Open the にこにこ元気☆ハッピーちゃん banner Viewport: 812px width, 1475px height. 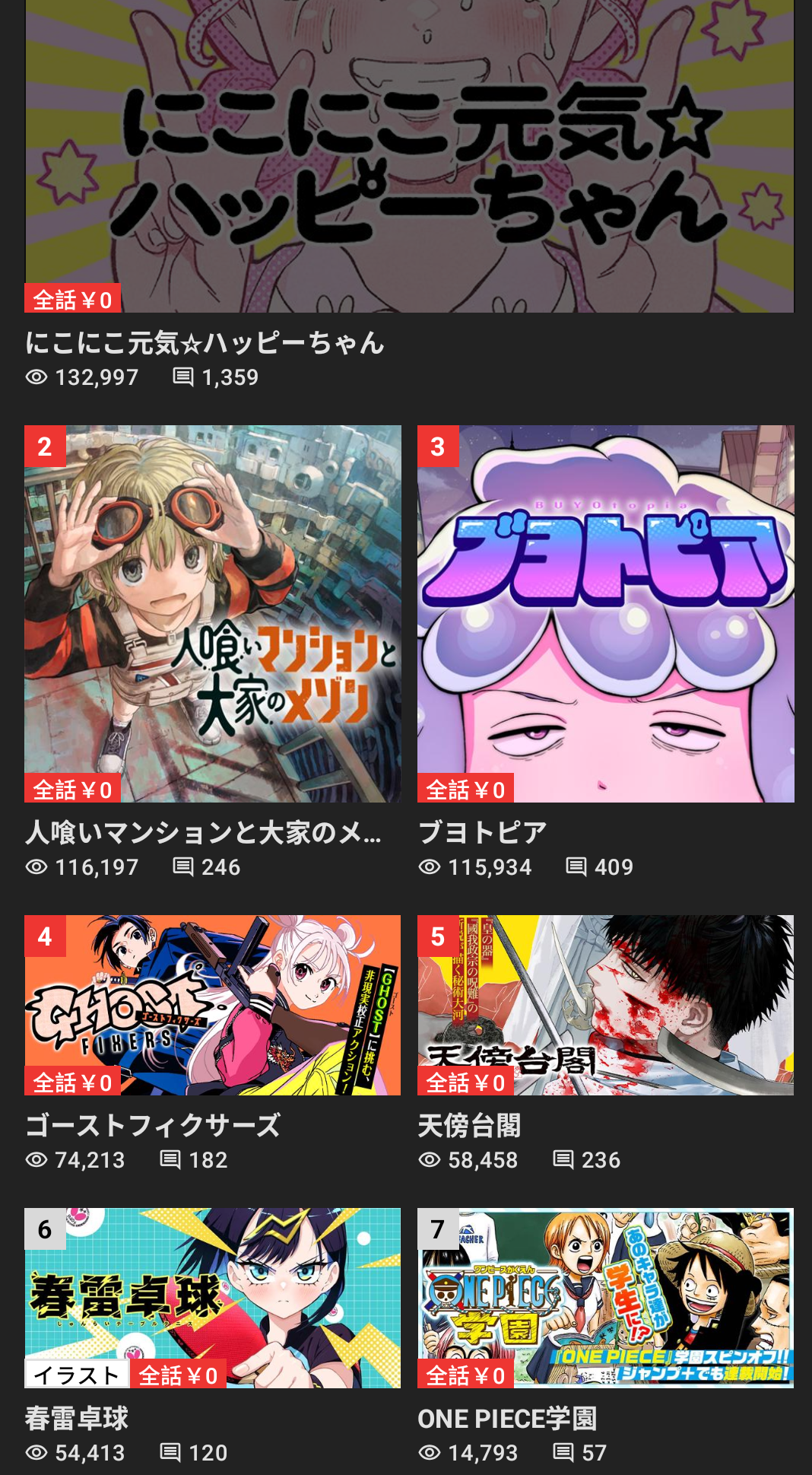tap(409, 156)
